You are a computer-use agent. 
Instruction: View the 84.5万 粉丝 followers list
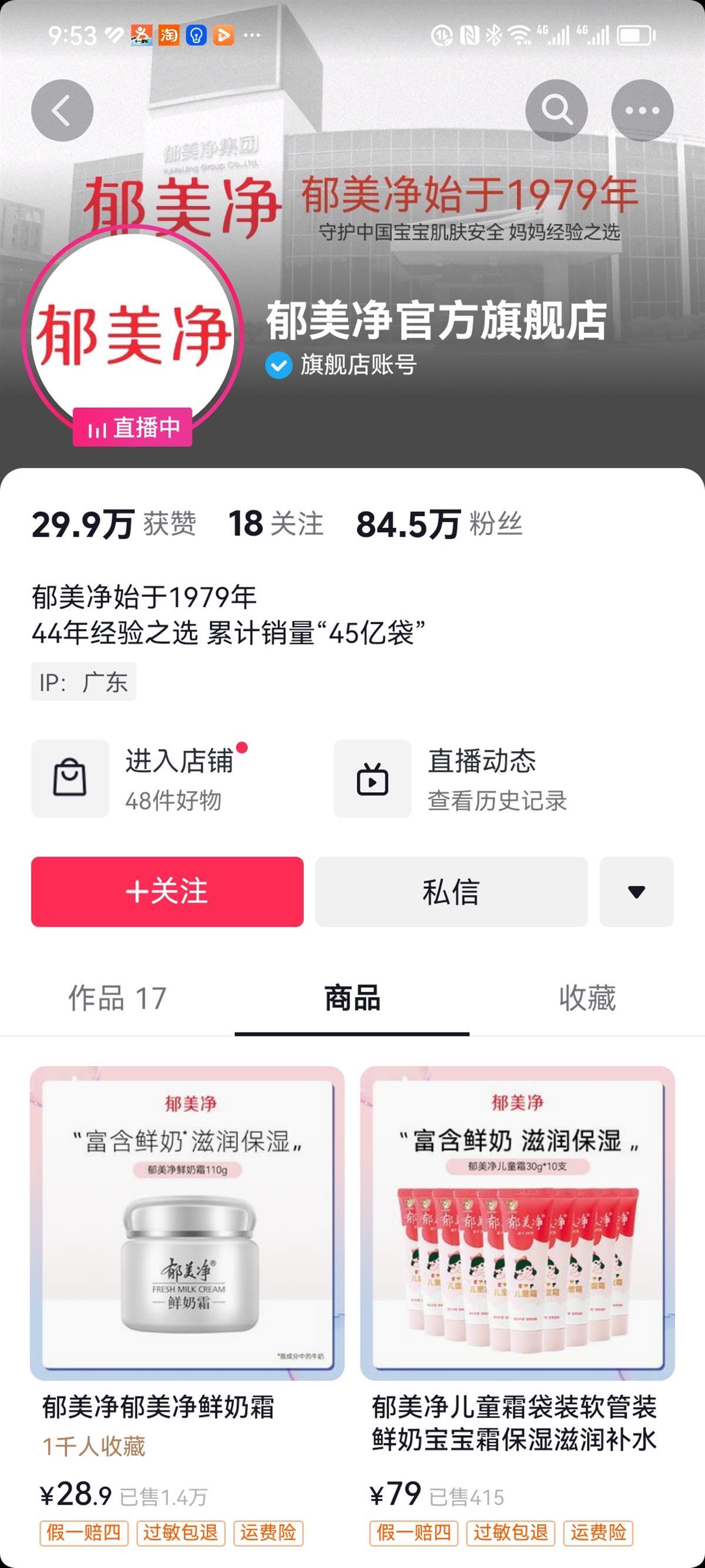pos(439,524)
